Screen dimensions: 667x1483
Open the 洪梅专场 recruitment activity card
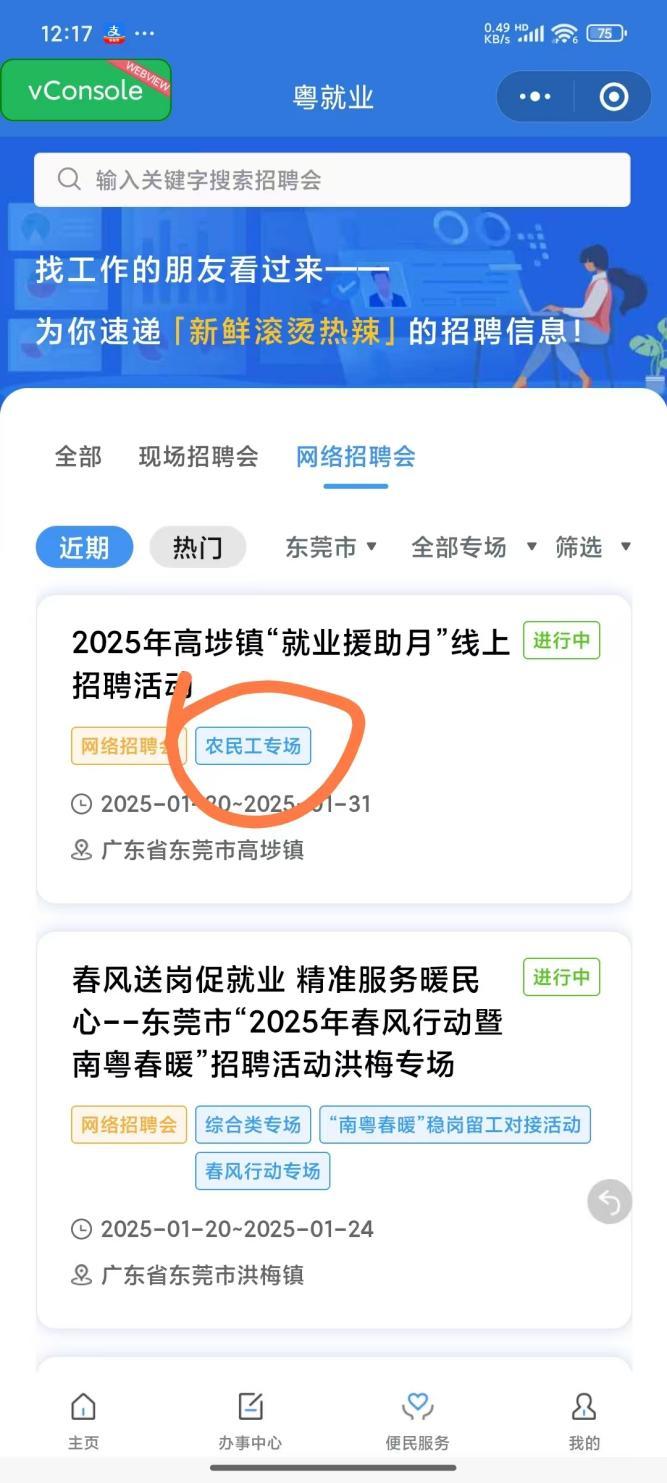[x=334, y=1130]
